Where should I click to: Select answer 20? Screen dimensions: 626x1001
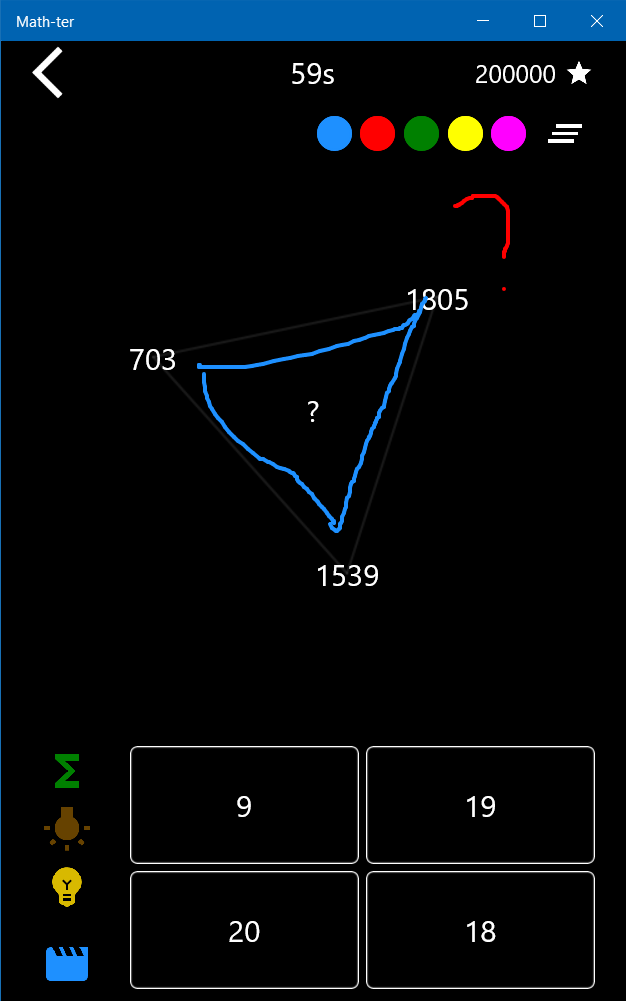(244, 930)
